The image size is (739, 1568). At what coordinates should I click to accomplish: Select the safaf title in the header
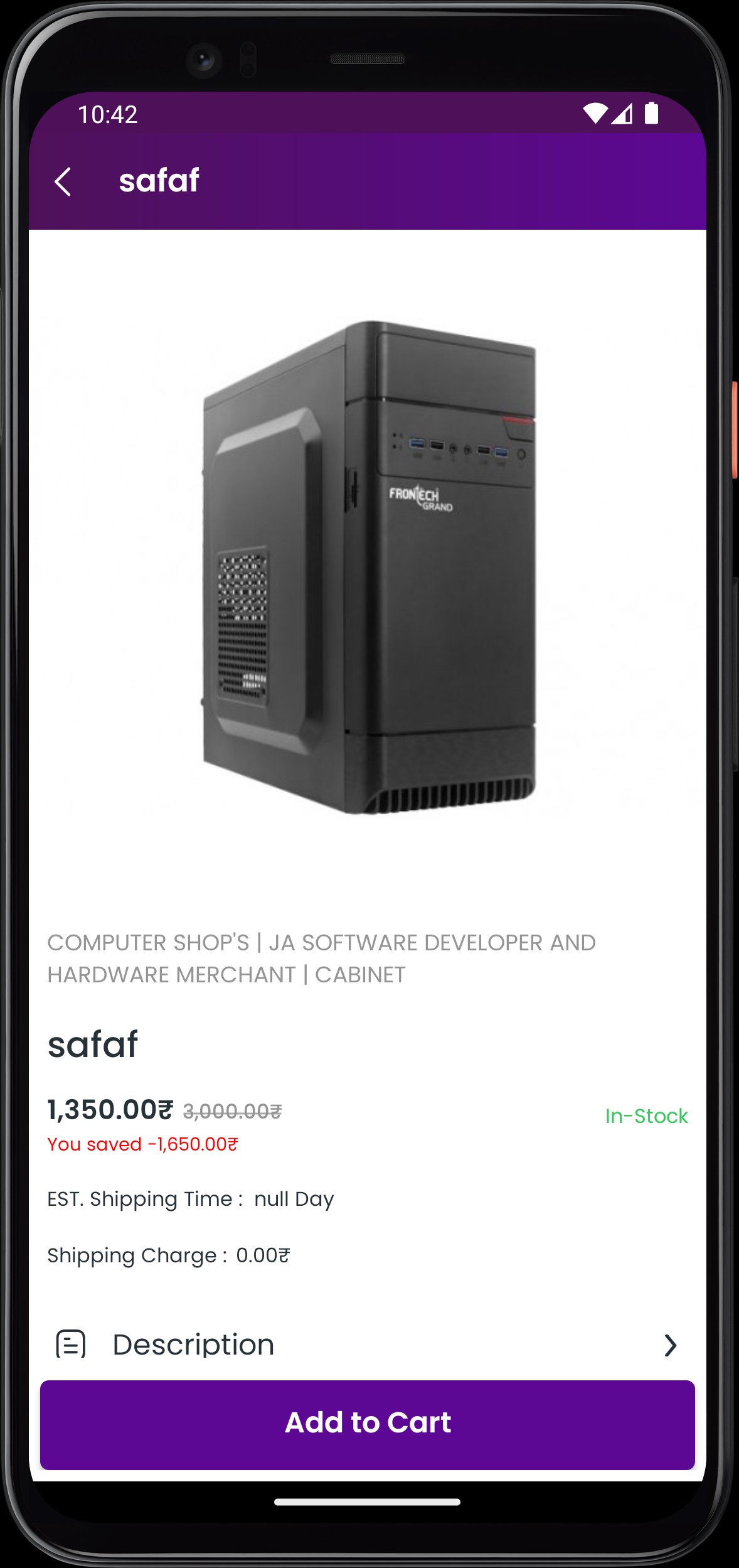point(159,181)
